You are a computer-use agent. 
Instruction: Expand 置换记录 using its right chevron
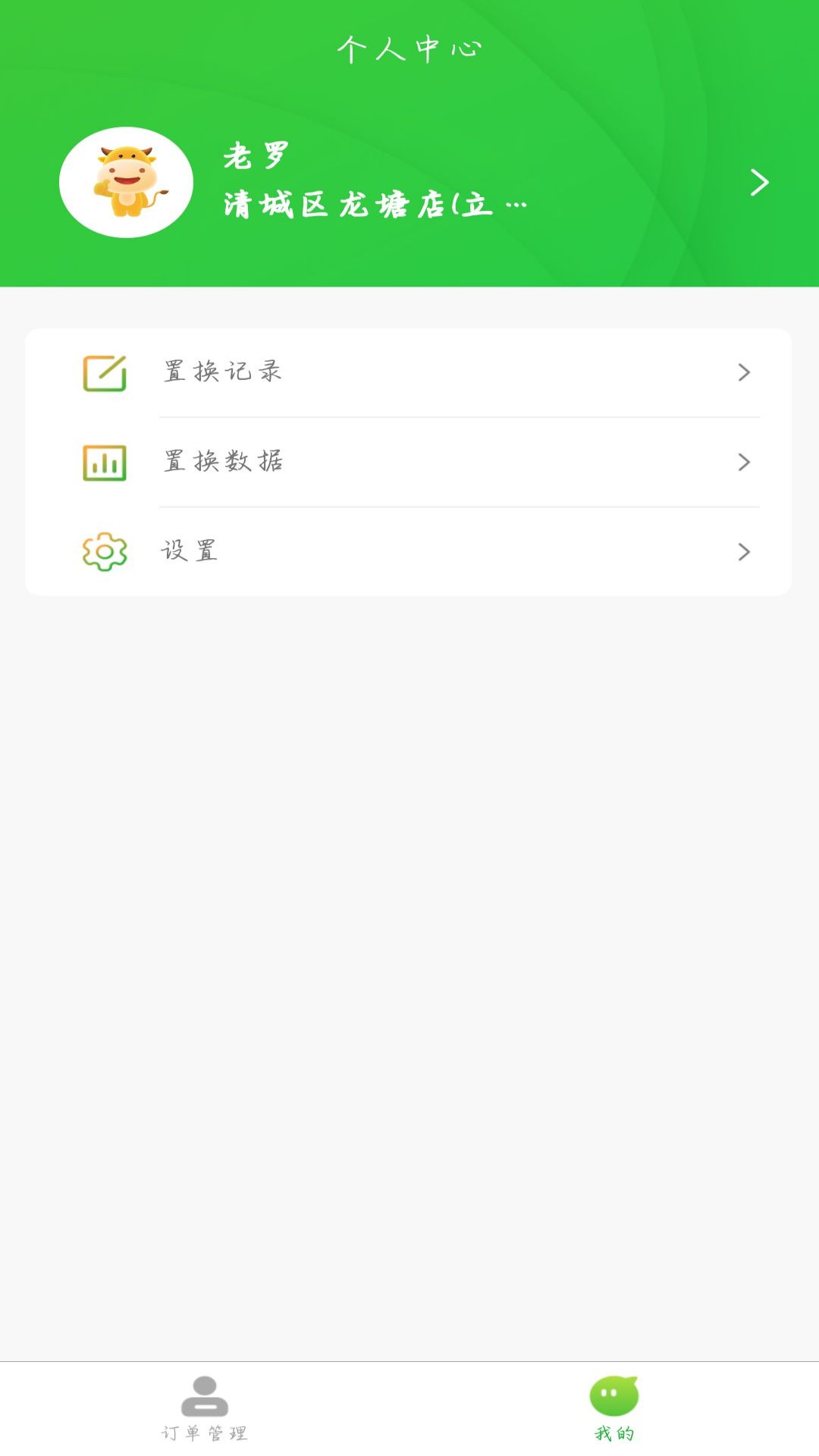tap(744, 372)
